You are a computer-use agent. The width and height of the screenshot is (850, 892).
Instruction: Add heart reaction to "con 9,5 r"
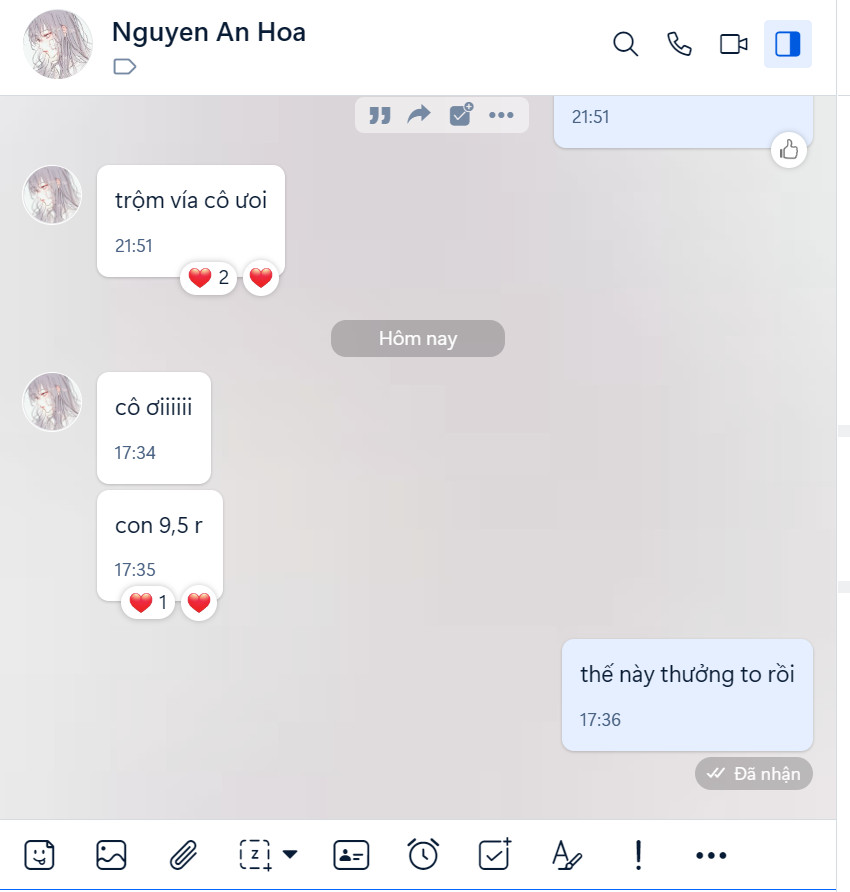click(199, 603)
